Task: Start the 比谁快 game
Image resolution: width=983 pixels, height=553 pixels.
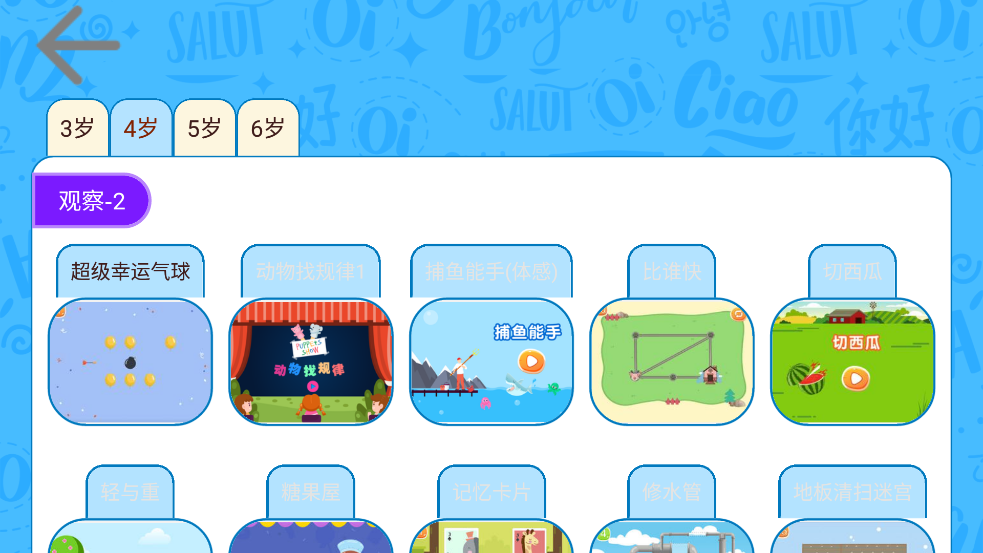Action: pyautogui.click(x=672, y=361)
